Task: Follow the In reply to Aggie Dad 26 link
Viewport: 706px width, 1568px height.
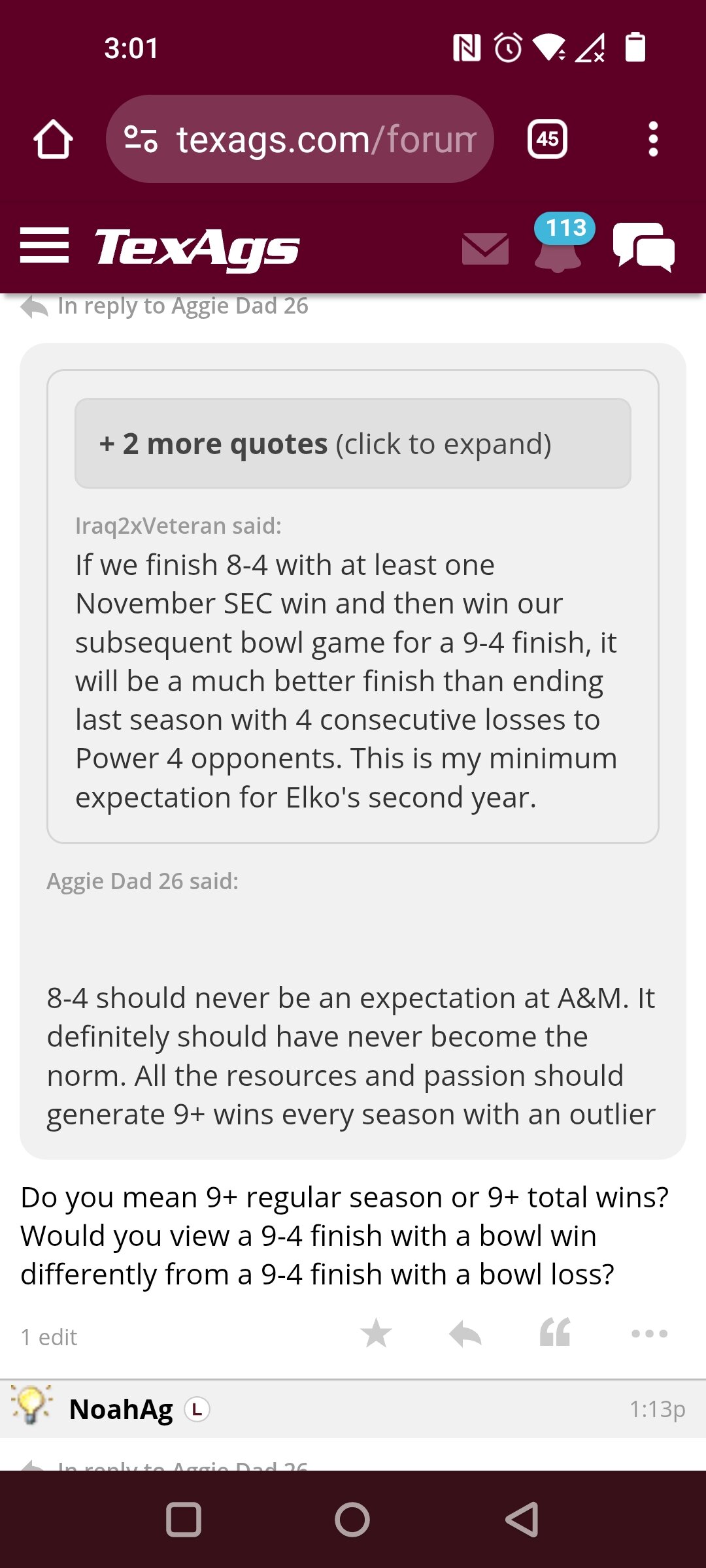Action: [x=182, y=306]
